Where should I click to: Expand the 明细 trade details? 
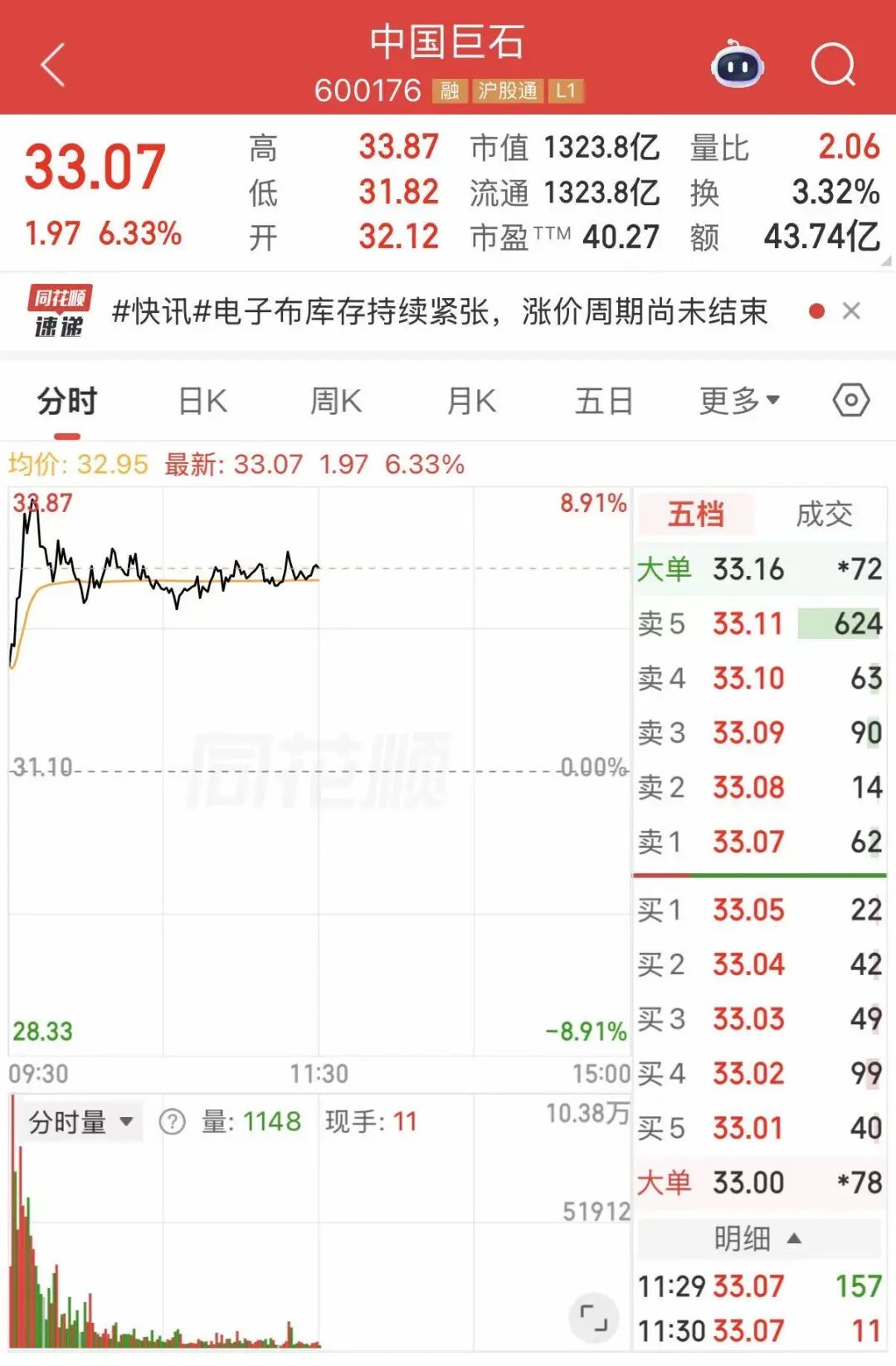pos(758,1239)
